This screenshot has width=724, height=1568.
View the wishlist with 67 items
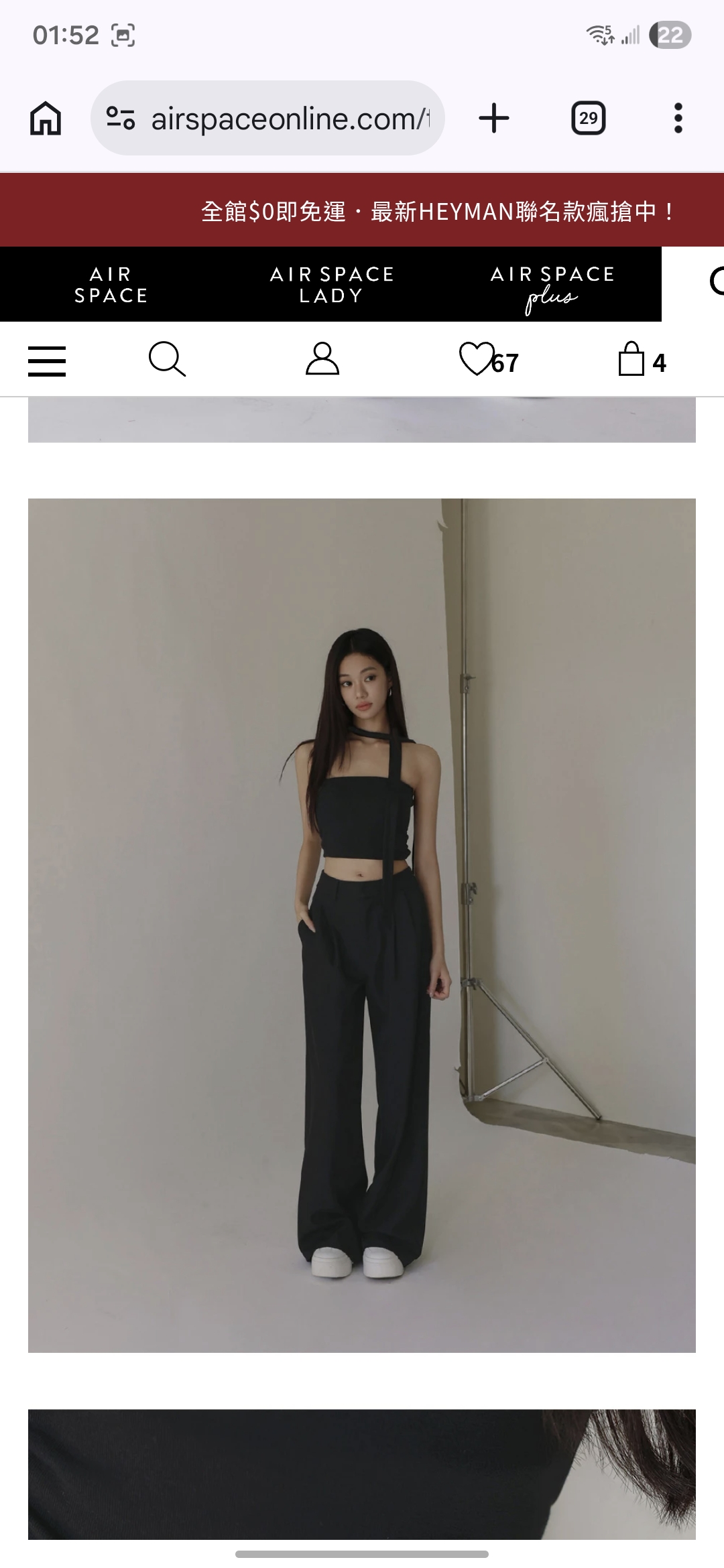(x=488, y=360)
